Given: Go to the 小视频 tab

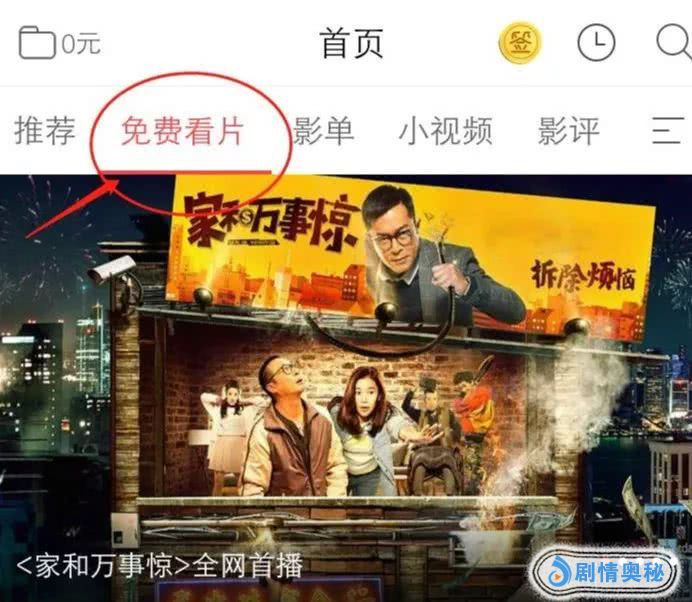Looking at the screenshot, I should [x=445, y=131].
